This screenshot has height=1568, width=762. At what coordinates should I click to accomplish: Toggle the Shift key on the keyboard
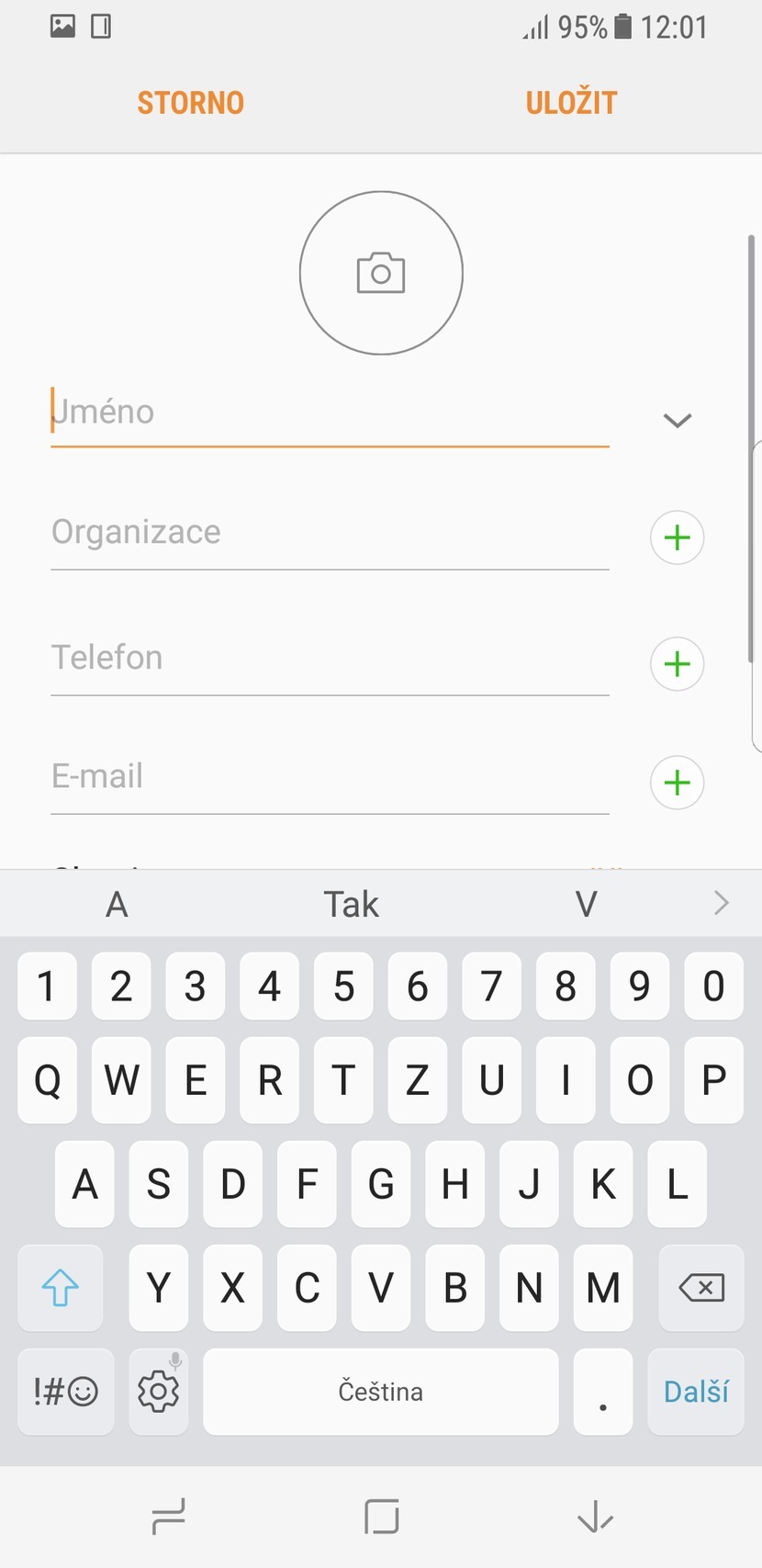[x=59, y=1288]
